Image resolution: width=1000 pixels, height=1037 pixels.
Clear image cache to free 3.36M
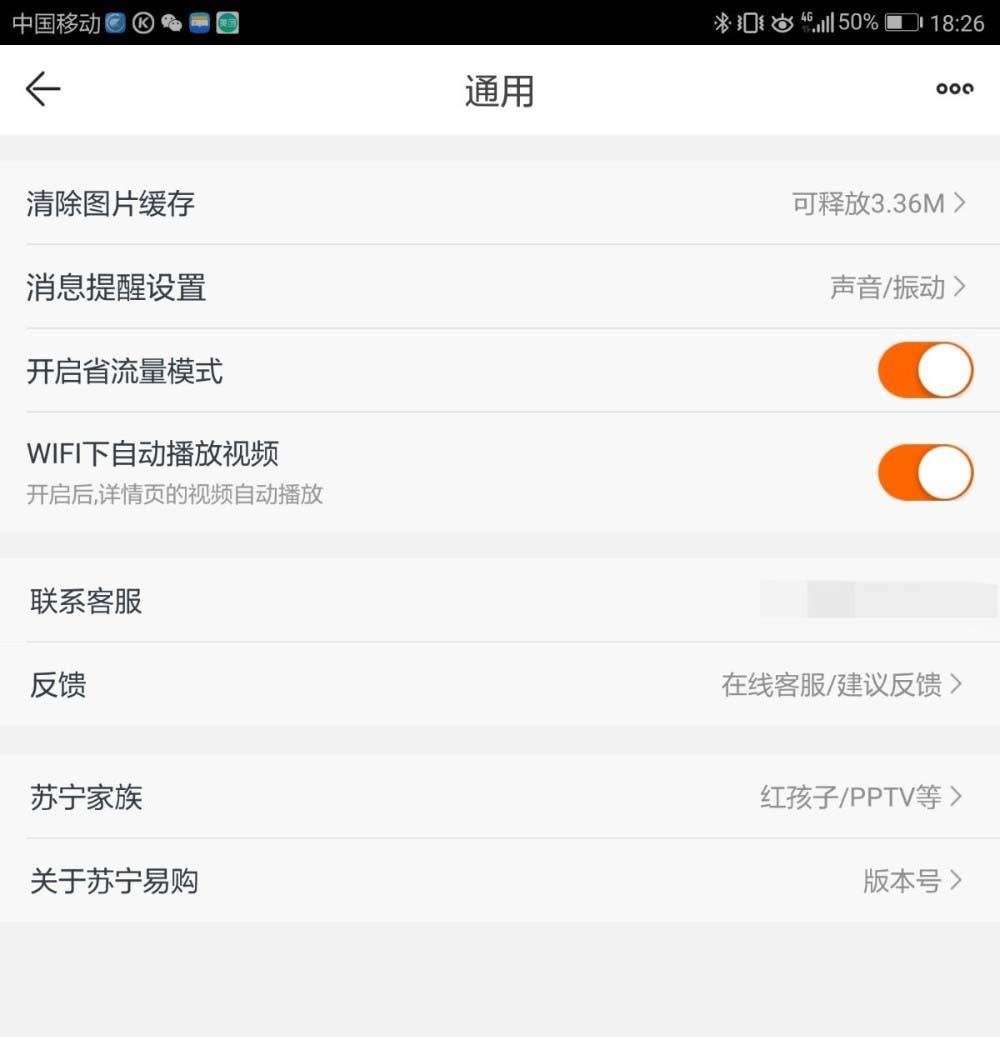pos(500,204)
